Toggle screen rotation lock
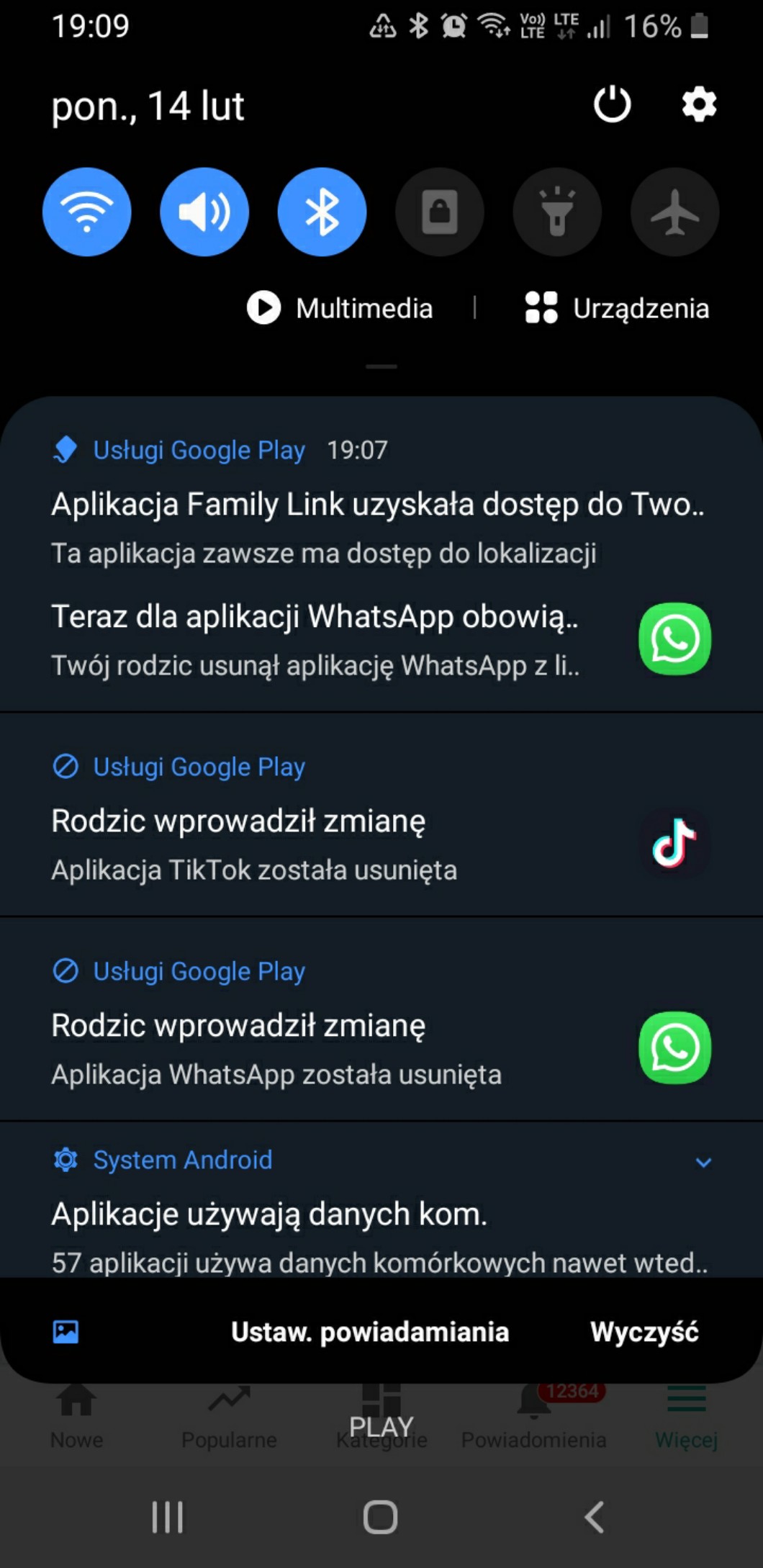The width and height of the screenshot is (763, 1568). (x=440, y=212)
